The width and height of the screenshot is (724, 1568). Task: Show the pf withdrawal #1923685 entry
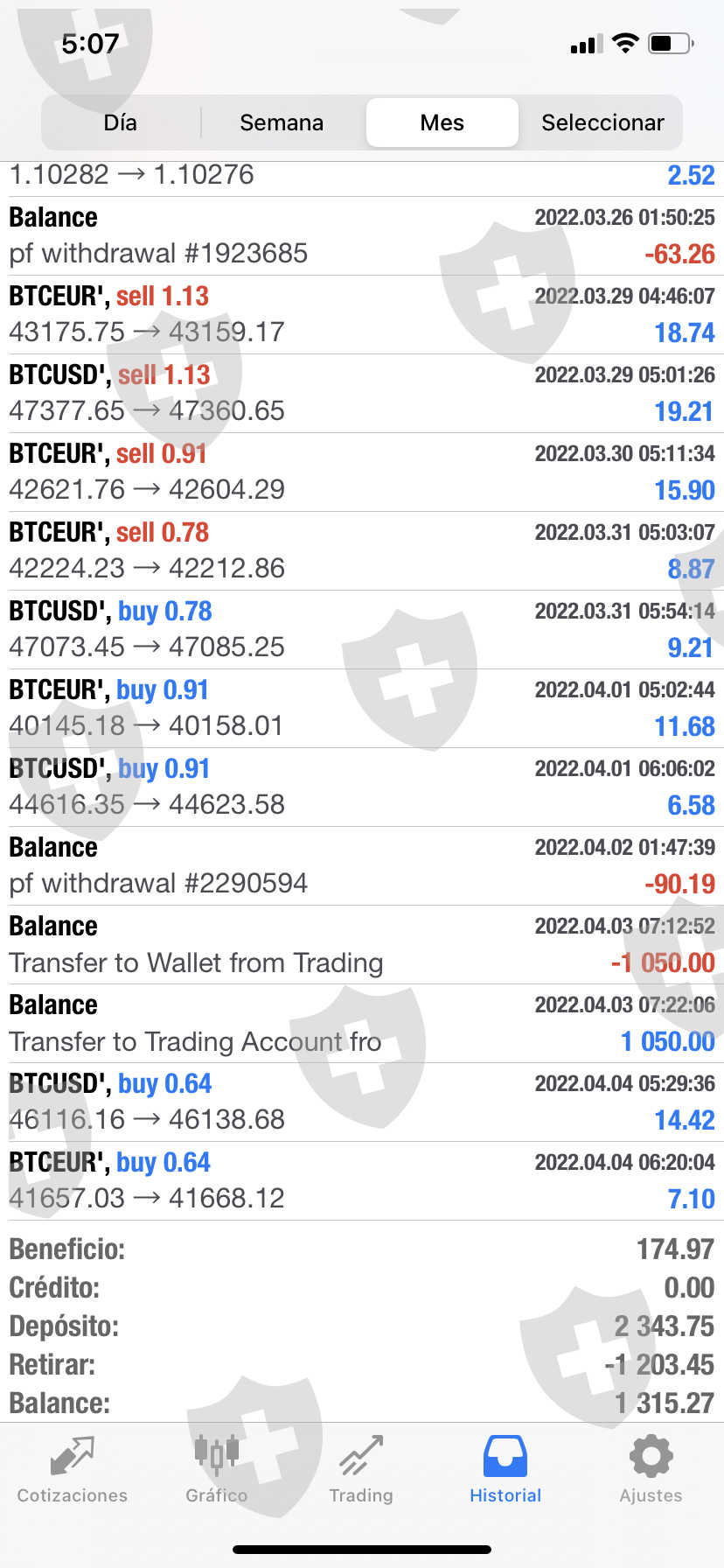pos(362,235)
